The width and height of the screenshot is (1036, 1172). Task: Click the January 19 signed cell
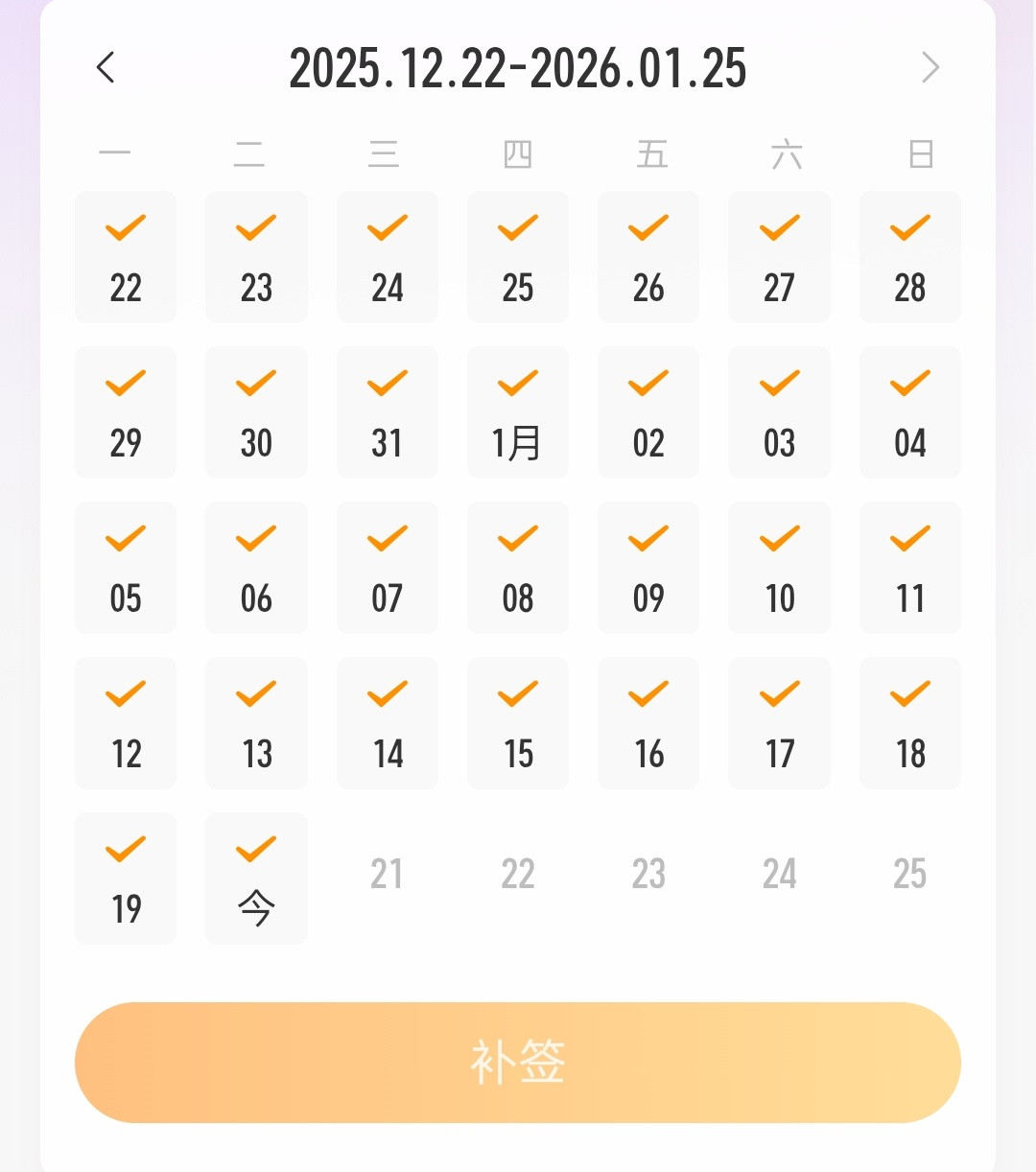(126, 878)
